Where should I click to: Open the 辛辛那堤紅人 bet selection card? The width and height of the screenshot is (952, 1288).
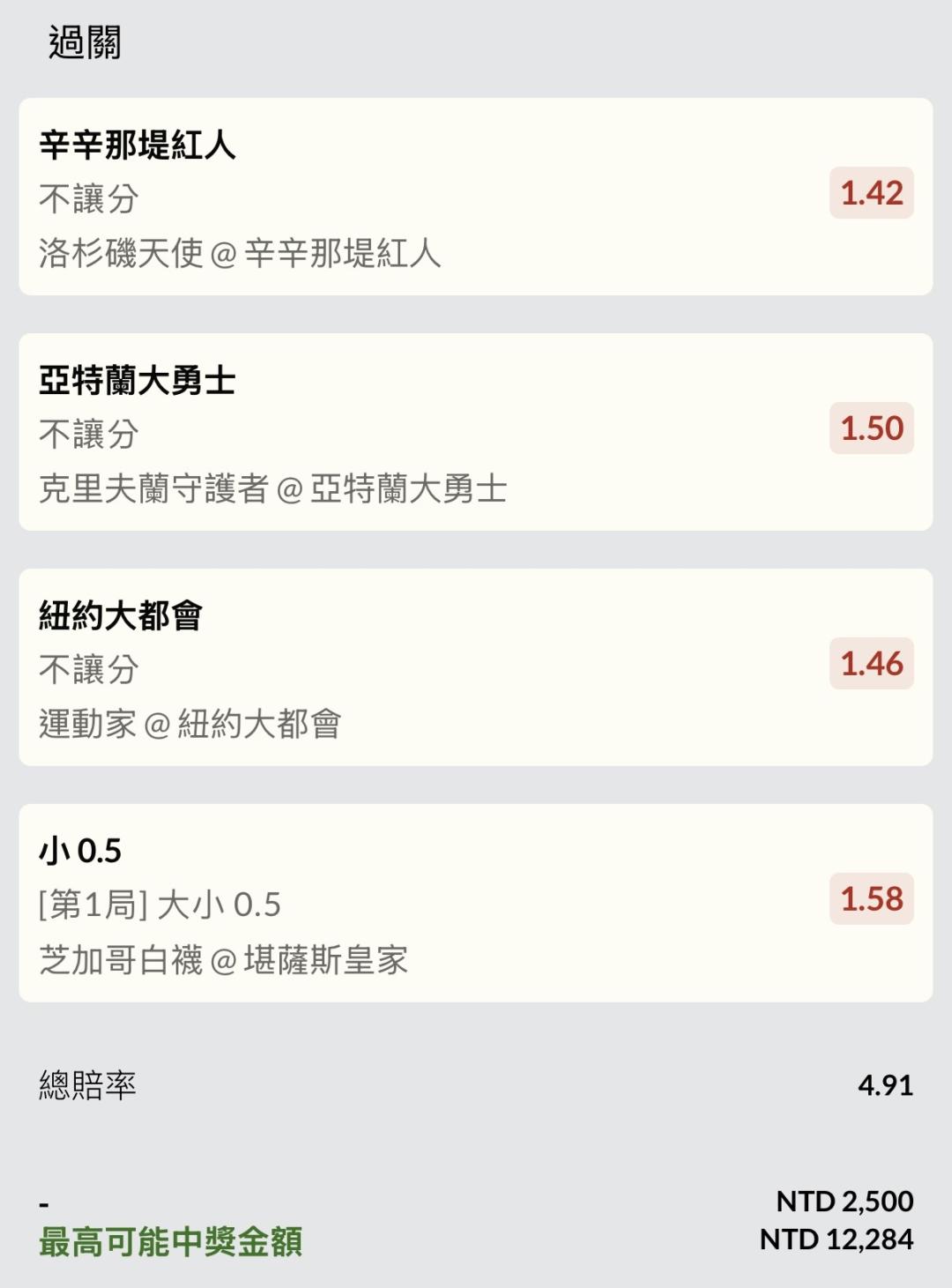(x=475, y=197)
